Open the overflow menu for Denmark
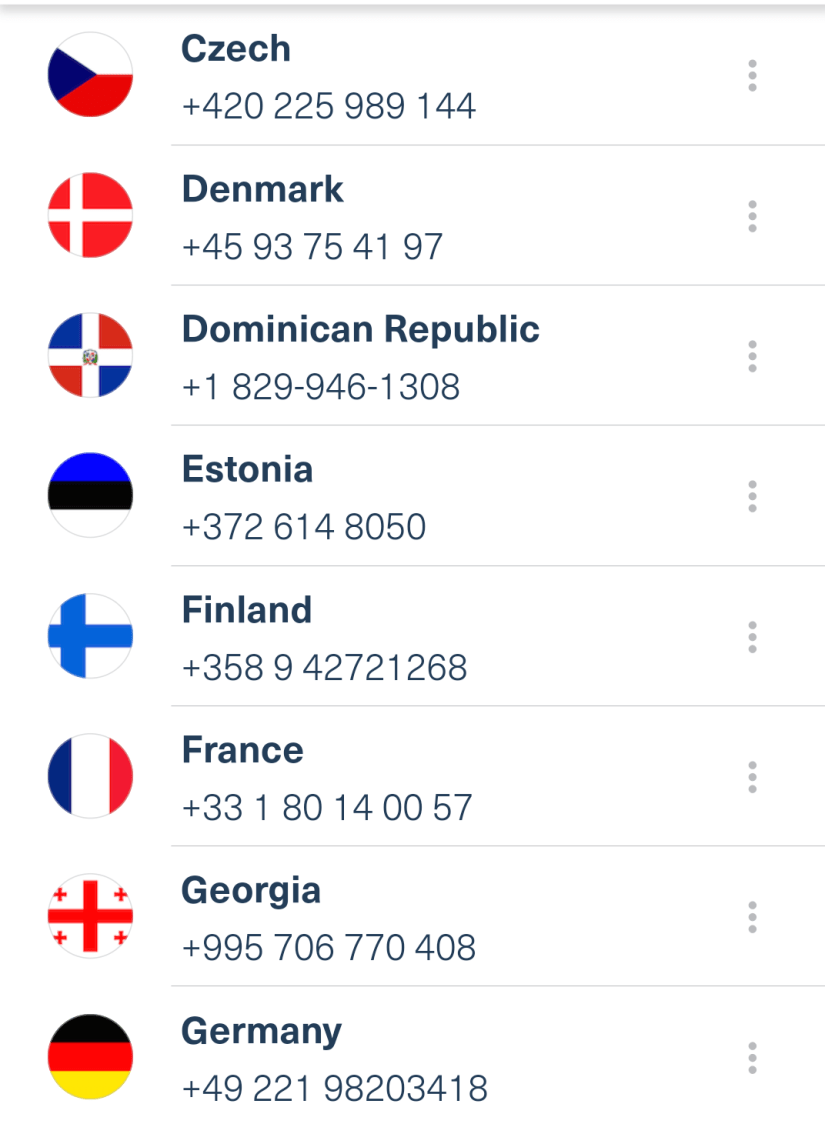 coord(752,216)
